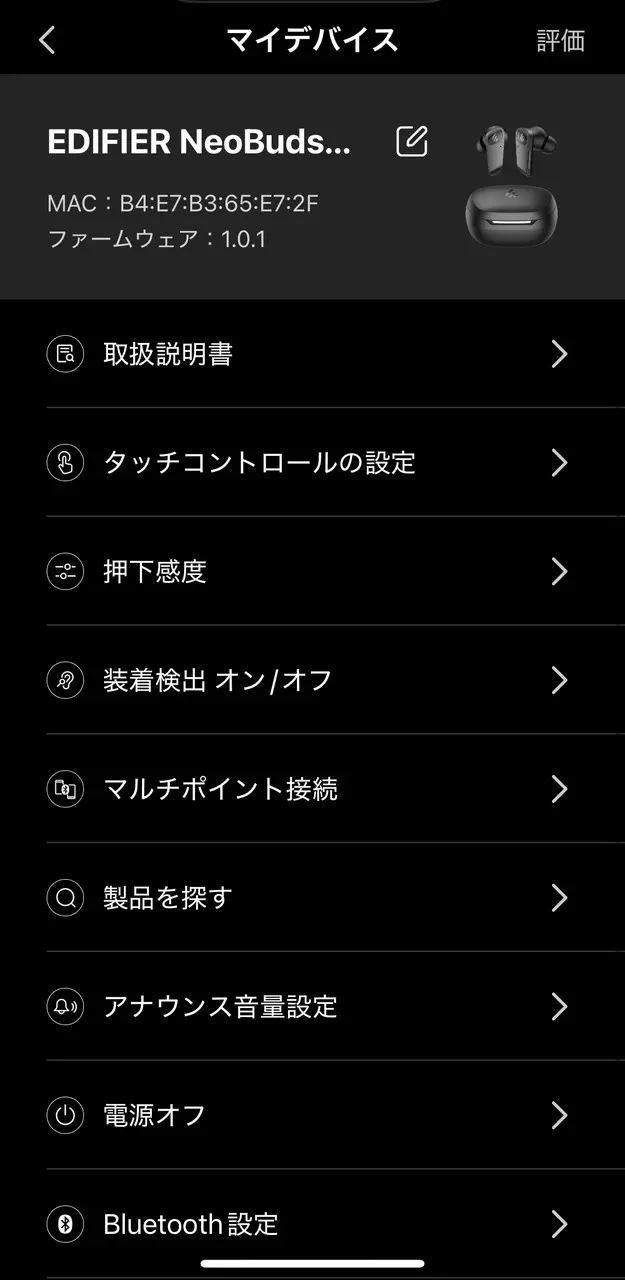Go back with the top-left arrow
Viewport: 625px width, 1280px height.
coord(47,40)
